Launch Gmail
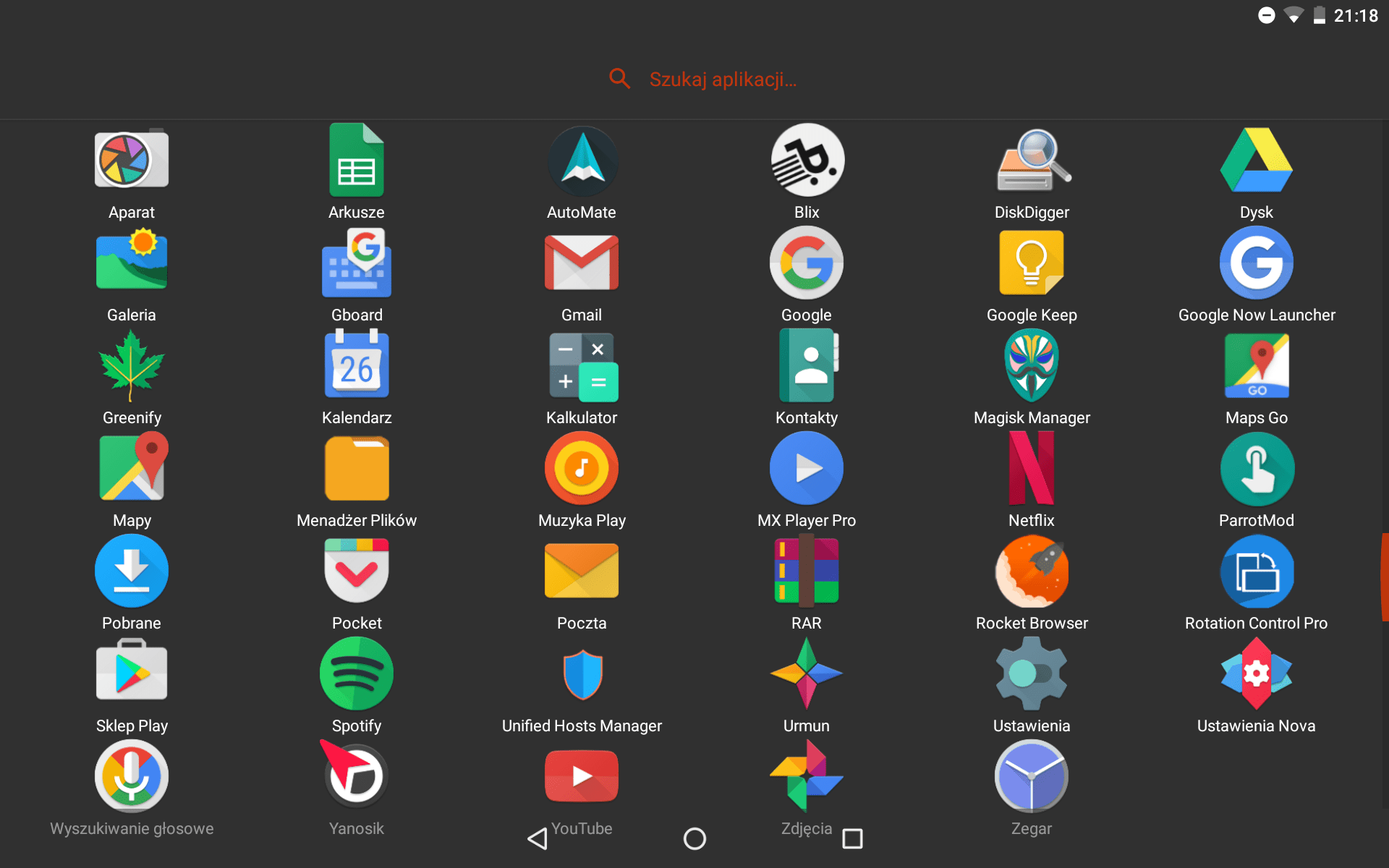Image resolution: width=1389 pixels, height=868 pixels. click(582, 263)
